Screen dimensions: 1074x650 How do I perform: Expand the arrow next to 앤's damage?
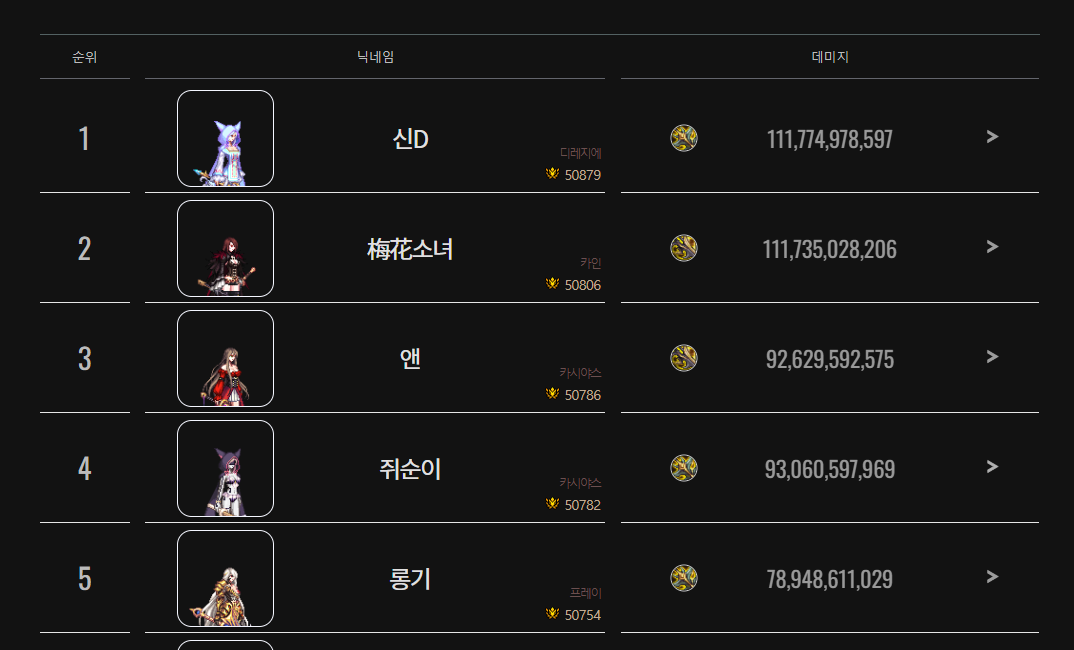(992, 357)
